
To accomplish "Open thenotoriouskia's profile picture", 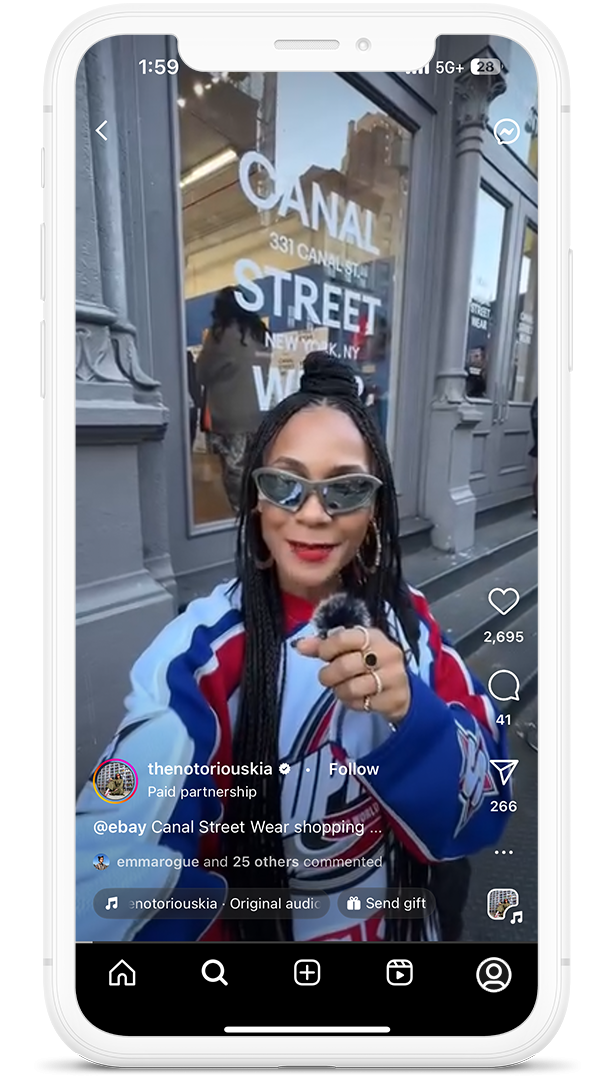I will click(x=116, y=781).
